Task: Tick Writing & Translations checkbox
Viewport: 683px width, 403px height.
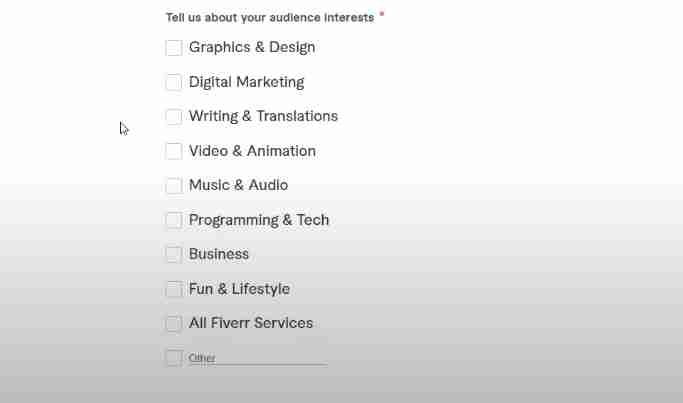Action: [x=174, y=117]
